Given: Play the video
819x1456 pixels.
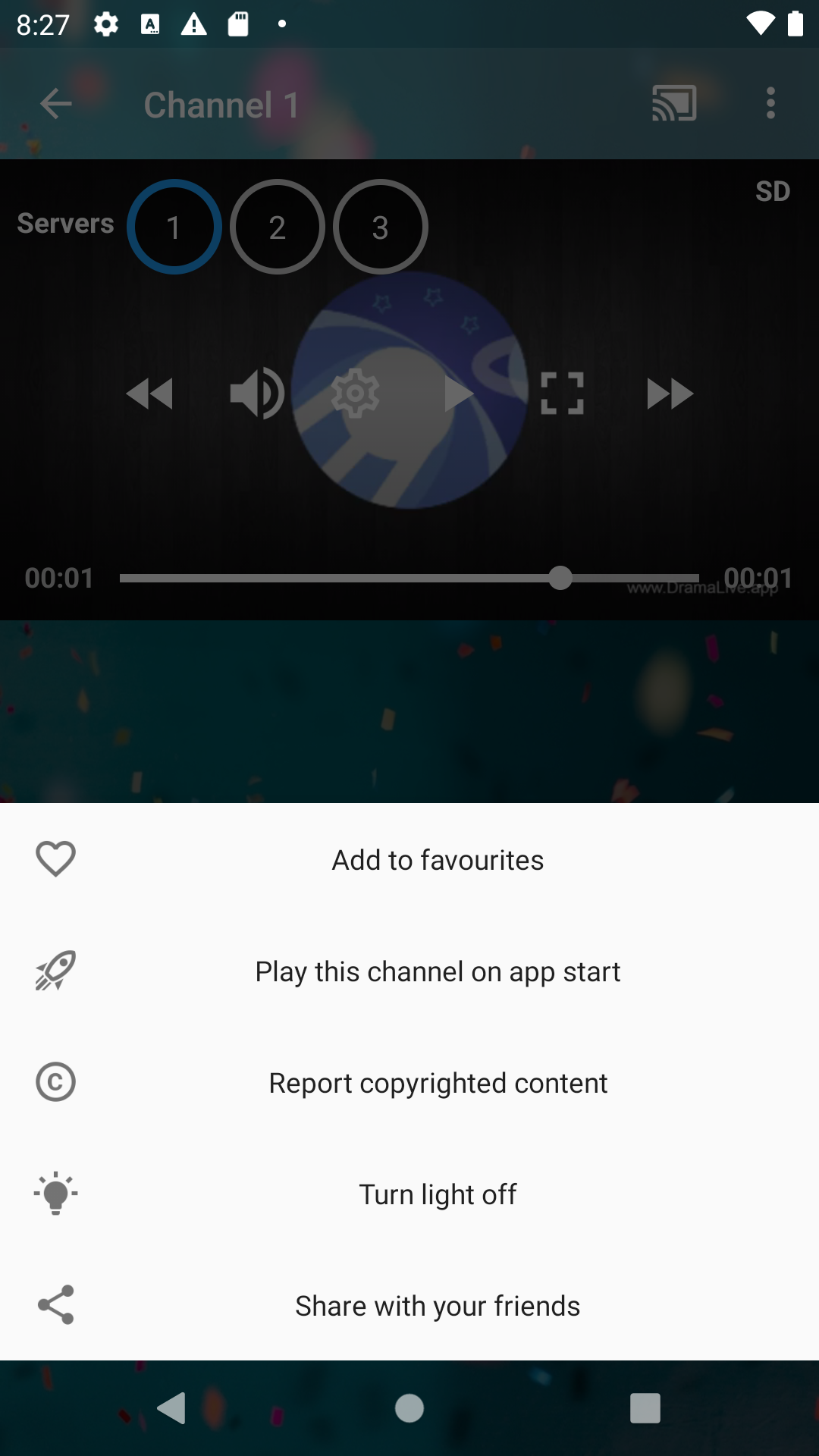Looking at the screenshot, I should click(x=458, y=393).
